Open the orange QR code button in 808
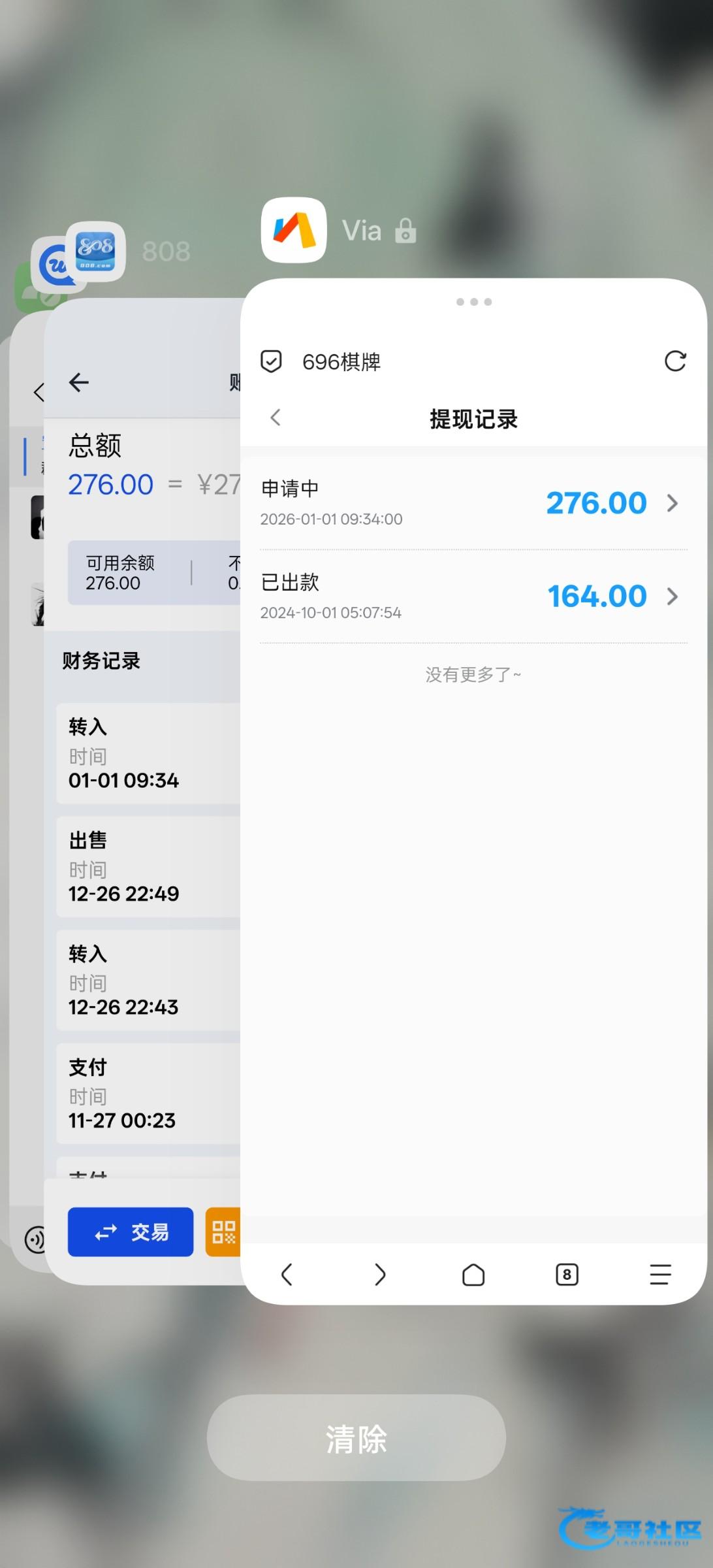This screenshot has height=1568, width=713. pyautogui.click(x=223, y=1232)
